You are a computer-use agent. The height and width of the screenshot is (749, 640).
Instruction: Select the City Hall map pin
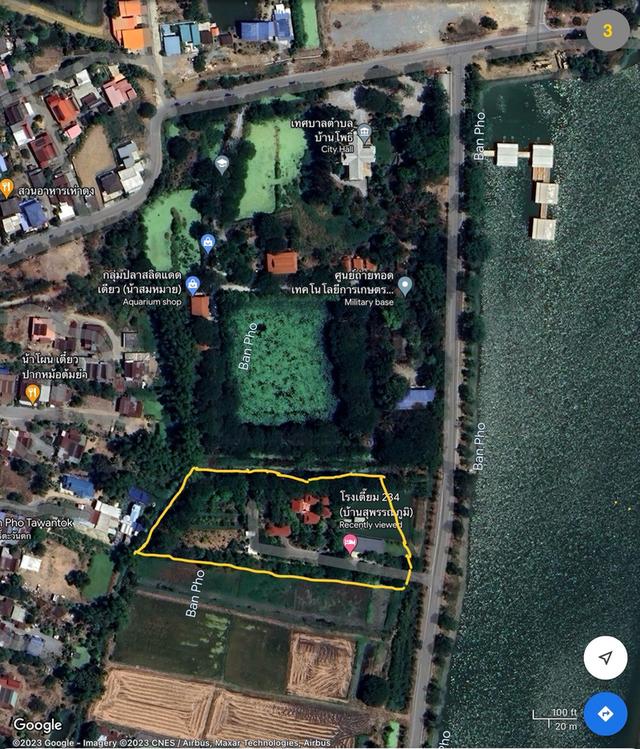click(x=364, y=131)
